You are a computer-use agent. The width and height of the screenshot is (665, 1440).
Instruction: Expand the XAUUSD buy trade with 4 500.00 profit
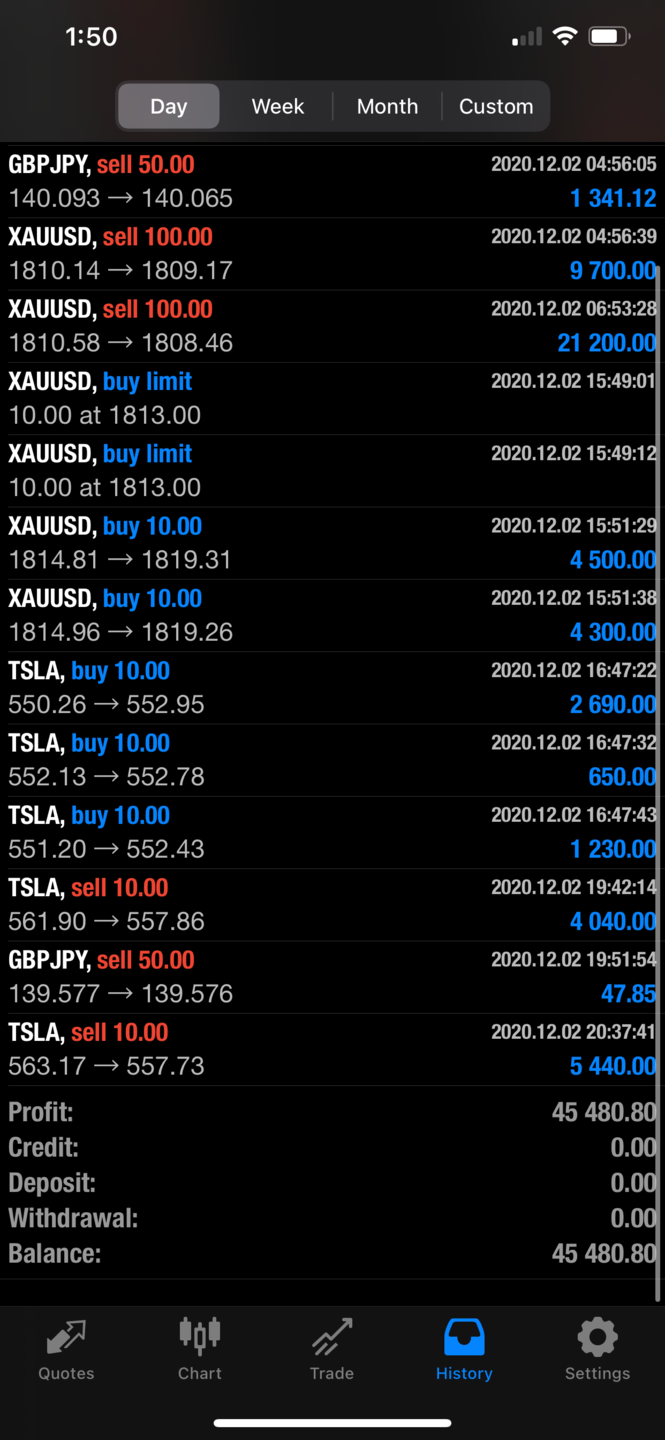click(x=332, y=543)
